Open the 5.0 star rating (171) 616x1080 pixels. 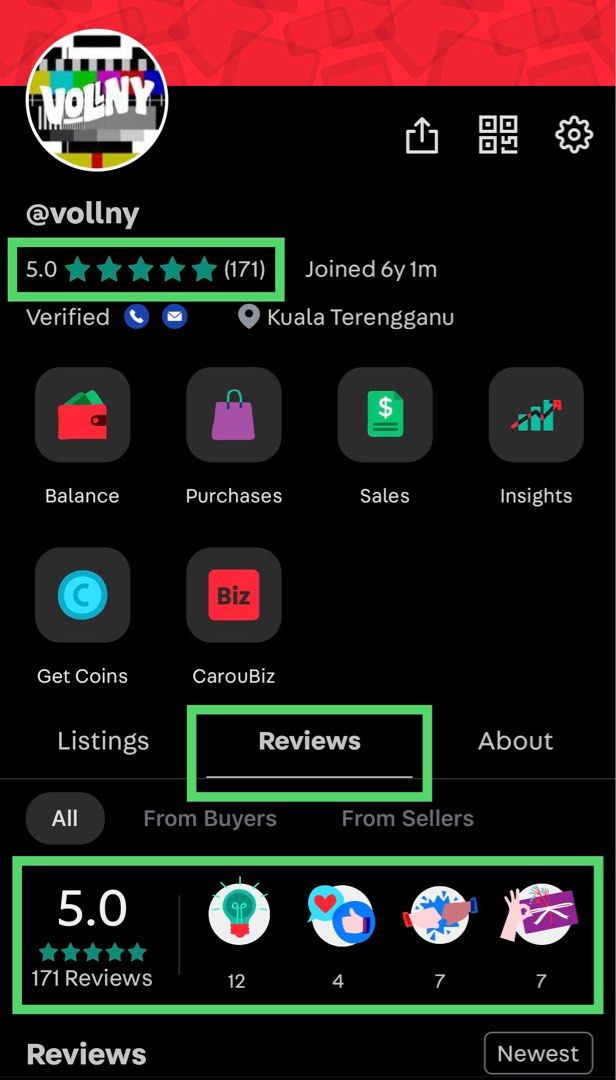[x=146, y=269]
